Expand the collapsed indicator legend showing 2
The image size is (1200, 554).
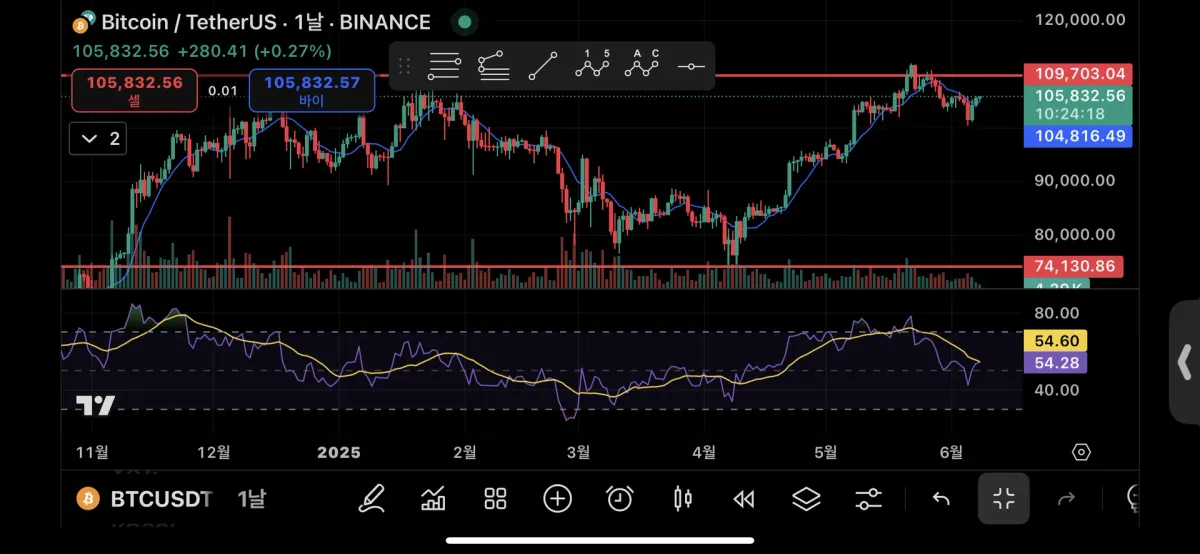pyautogui.click(x=99, y=139)
